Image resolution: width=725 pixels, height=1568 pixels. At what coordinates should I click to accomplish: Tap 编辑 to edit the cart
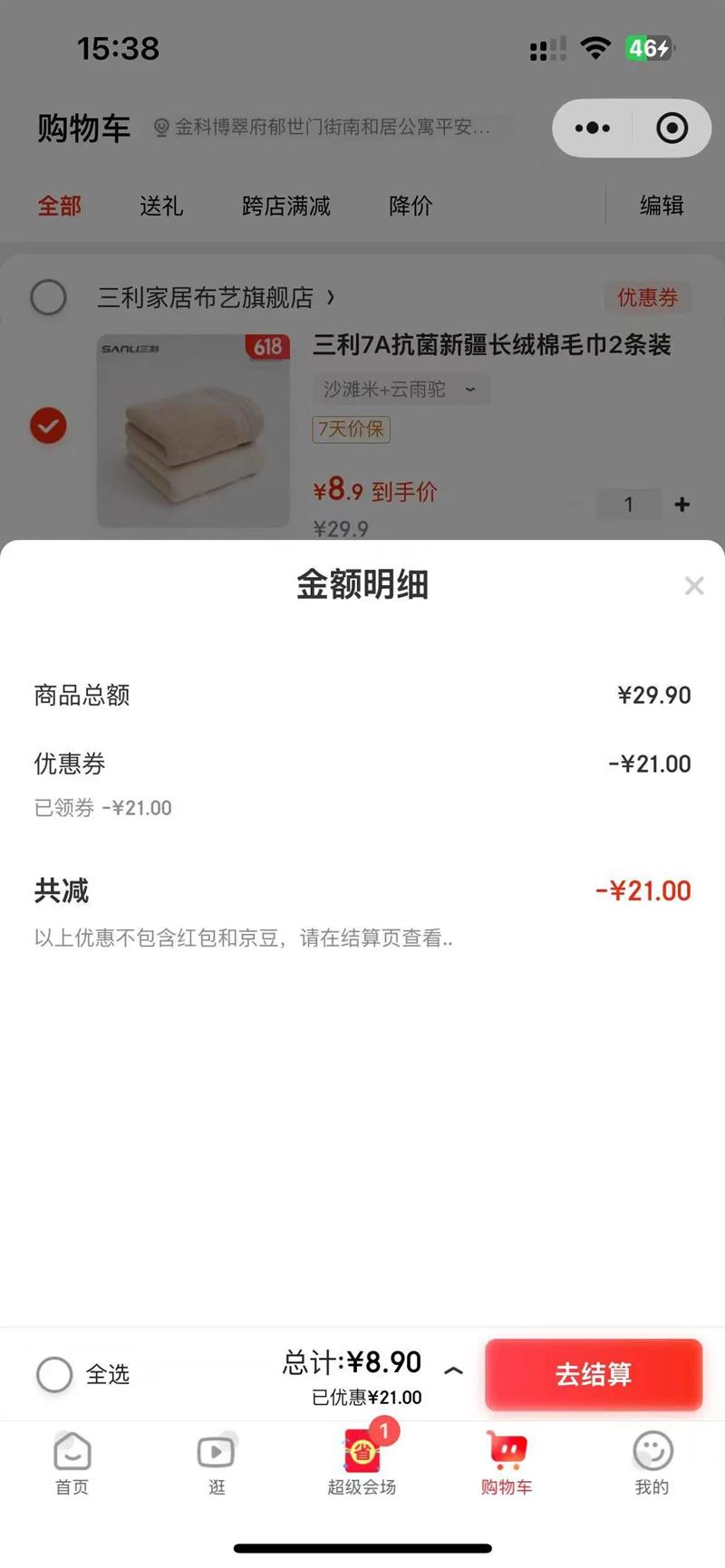pyautogui.click(x=662, y=206)
